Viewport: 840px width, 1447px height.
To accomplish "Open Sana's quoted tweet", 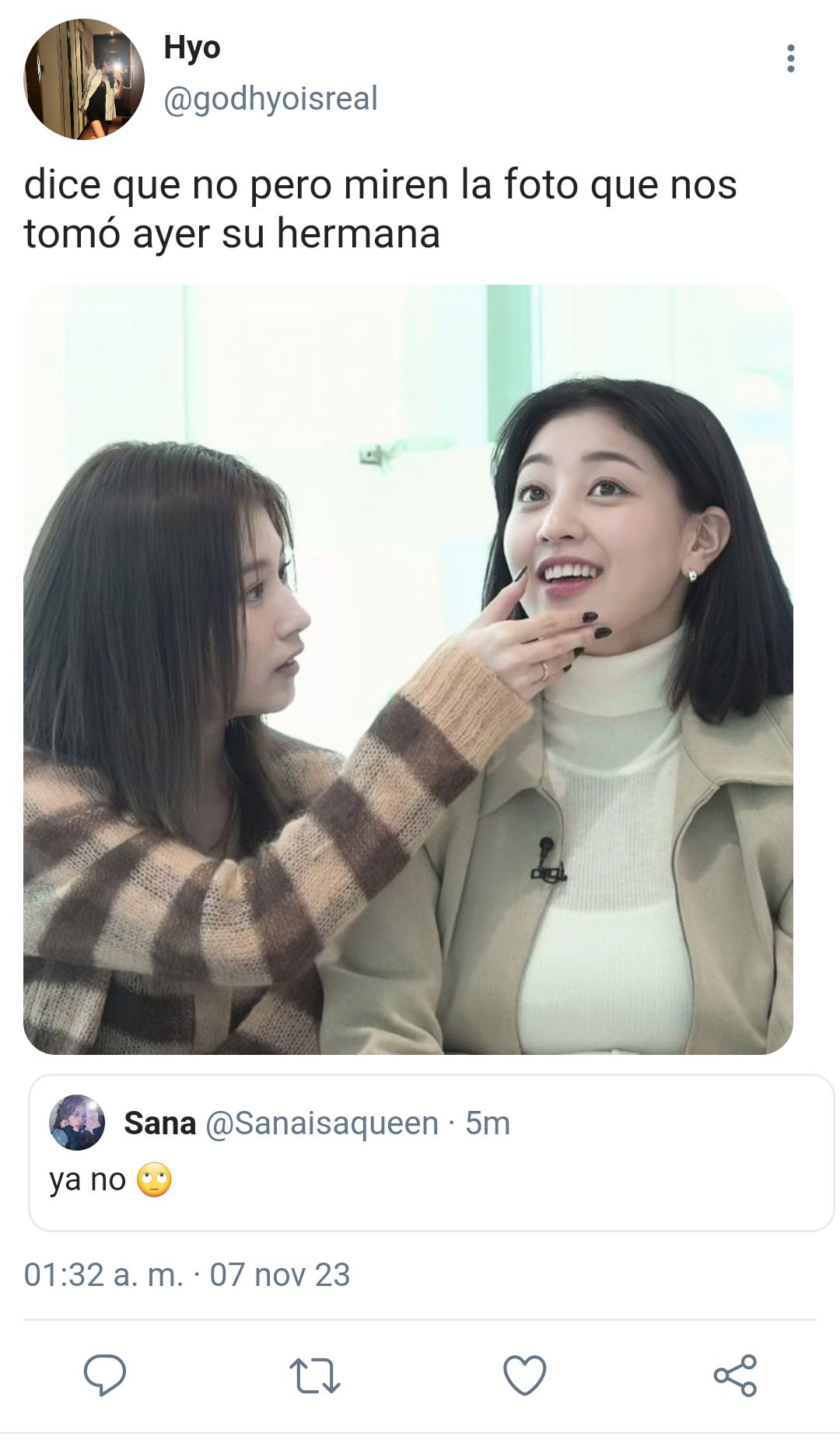I will [431, 1153].
